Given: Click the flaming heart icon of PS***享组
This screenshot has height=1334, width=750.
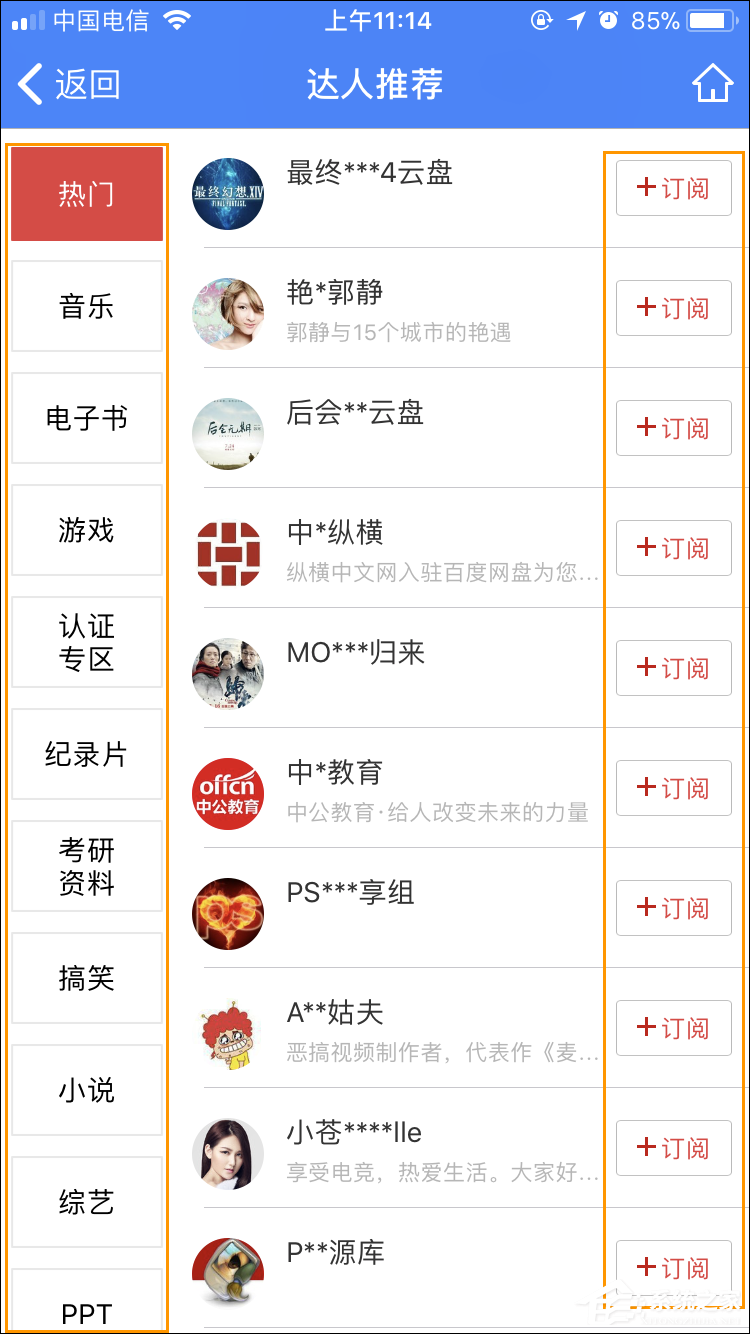Looking at the screenshot, I should [x=228, y=911].
